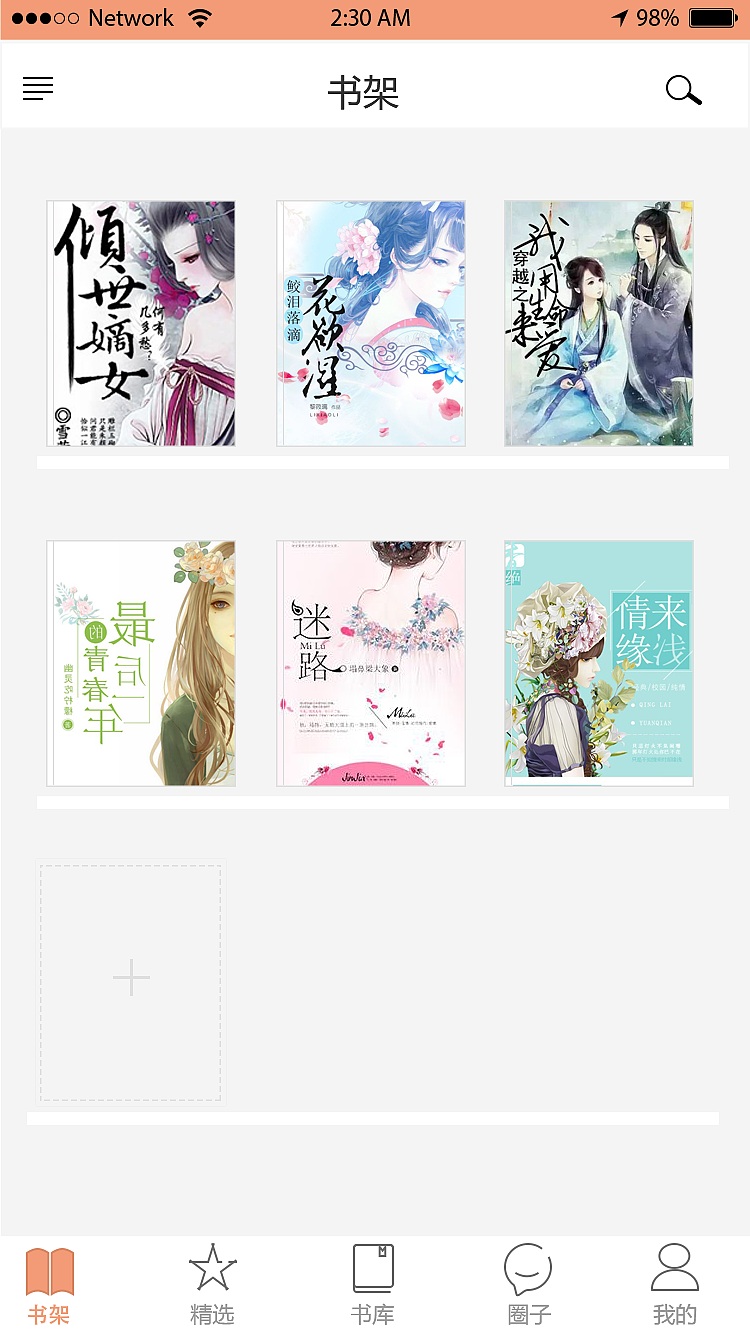Screen dimensions: 750x1334
Task: Add a new book with the plus tile
Action: coord(131,981)
